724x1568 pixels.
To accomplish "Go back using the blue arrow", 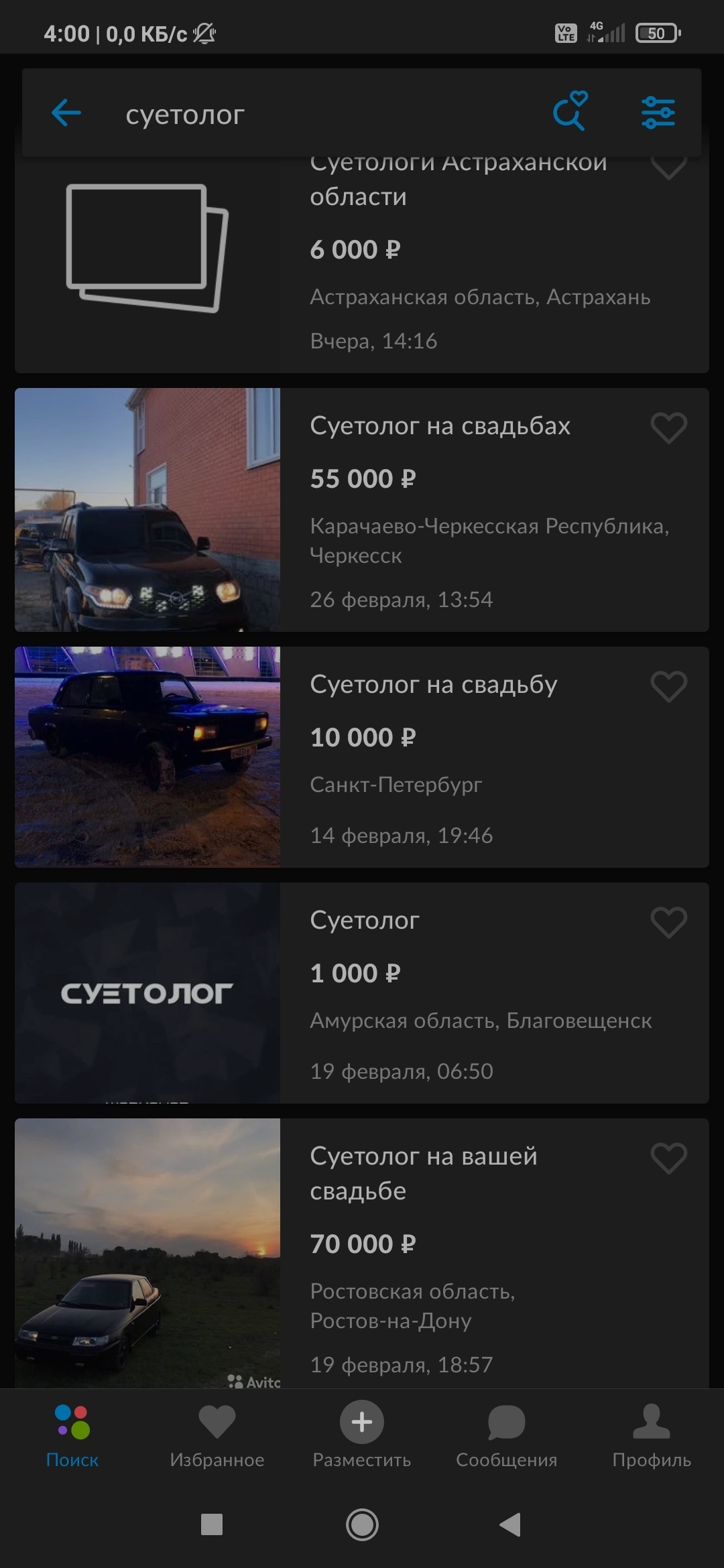I will (x=66, y=113).
